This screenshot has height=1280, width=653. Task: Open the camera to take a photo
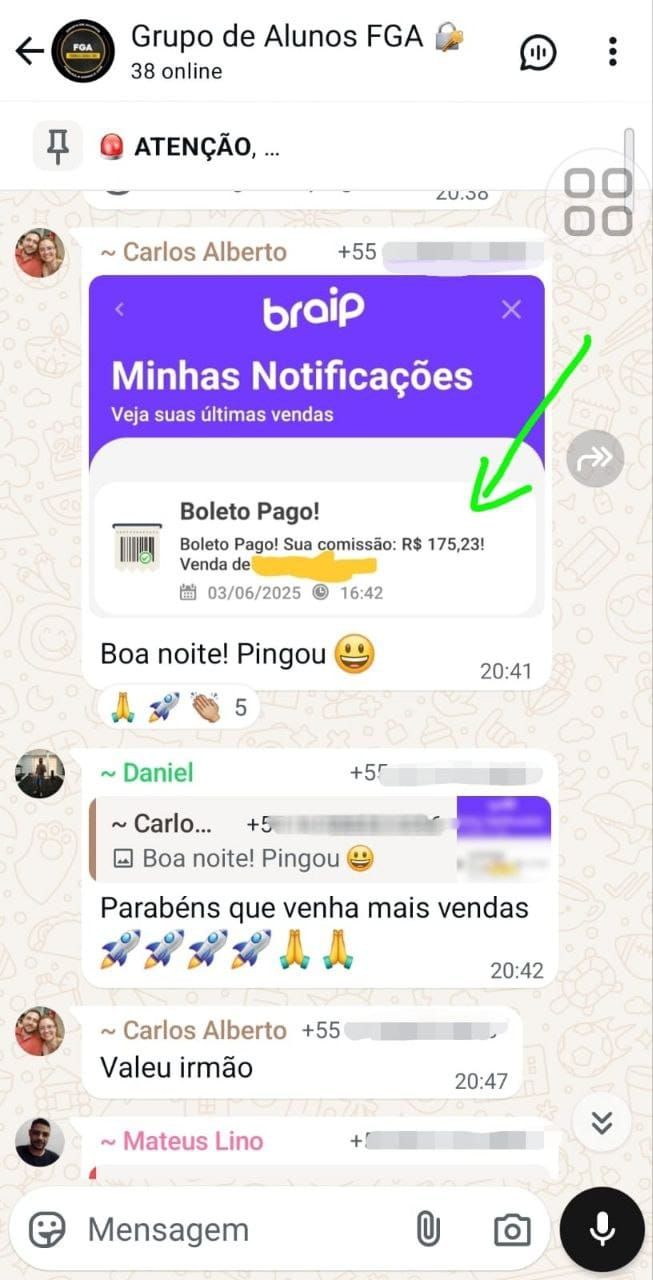[x=512, y=1229]
